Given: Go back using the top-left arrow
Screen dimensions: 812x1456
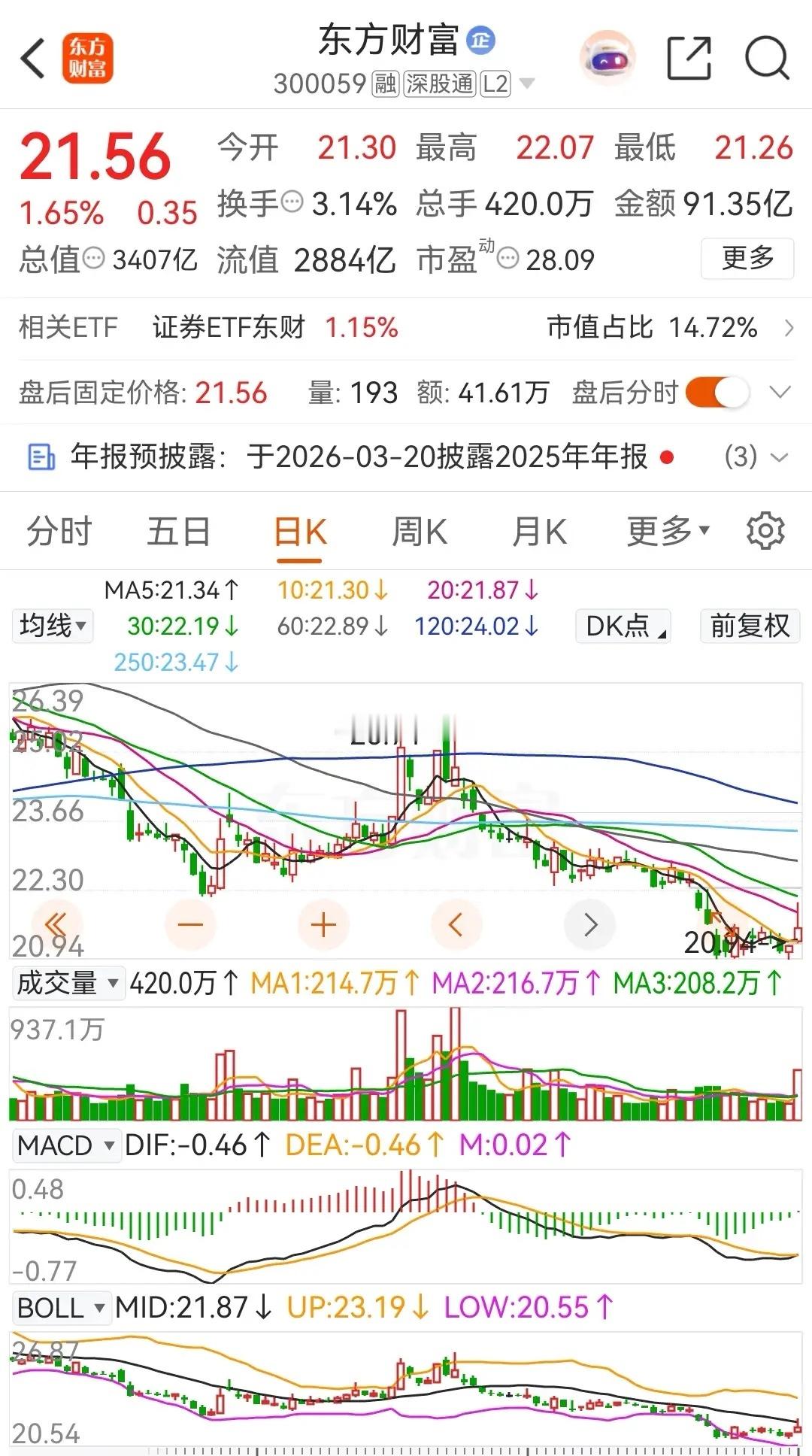Looking at the screenshot, I should (33, 58).
